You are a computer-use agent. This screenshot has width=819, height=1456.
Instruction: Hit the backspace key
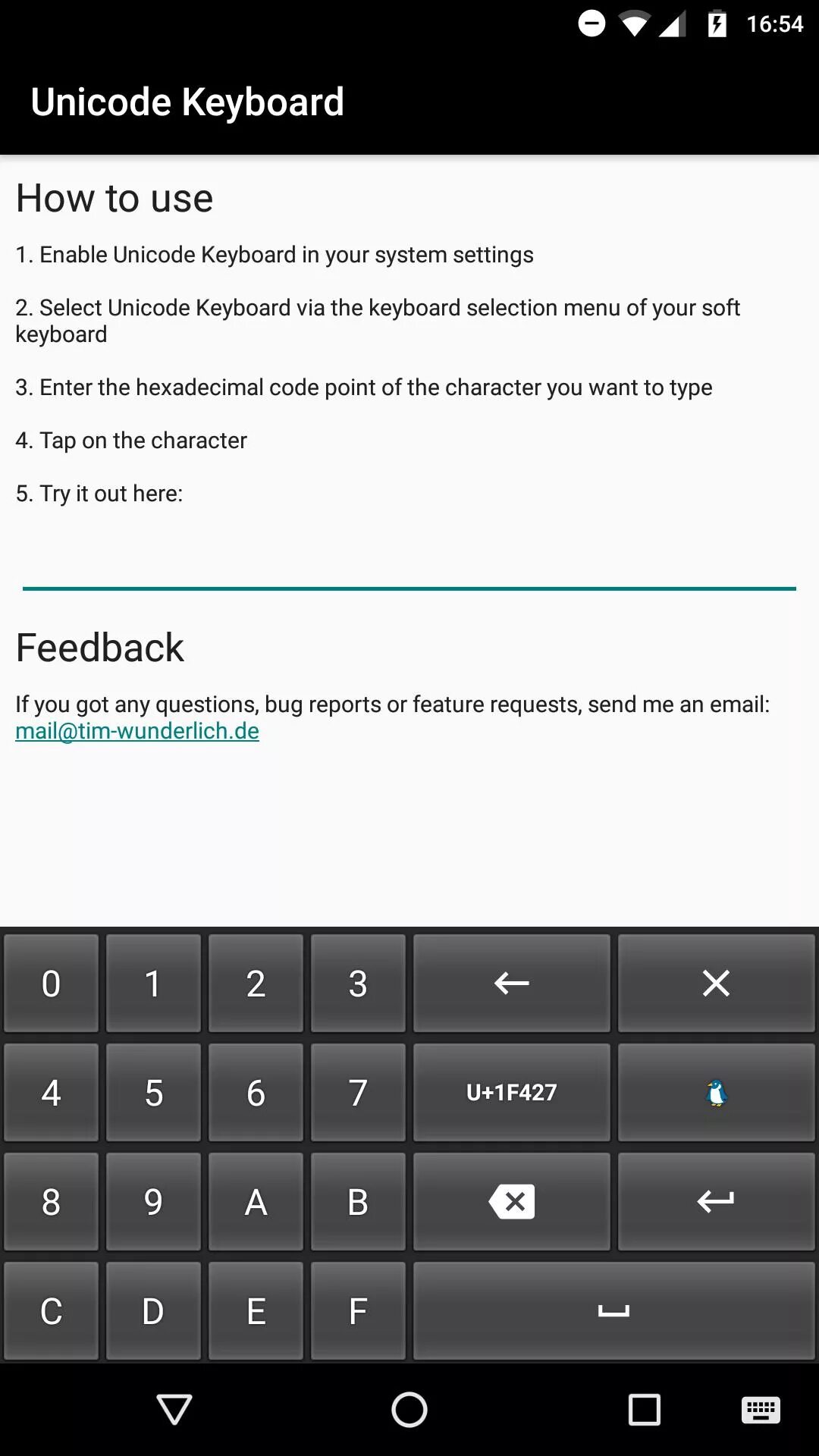(512, 1202)
